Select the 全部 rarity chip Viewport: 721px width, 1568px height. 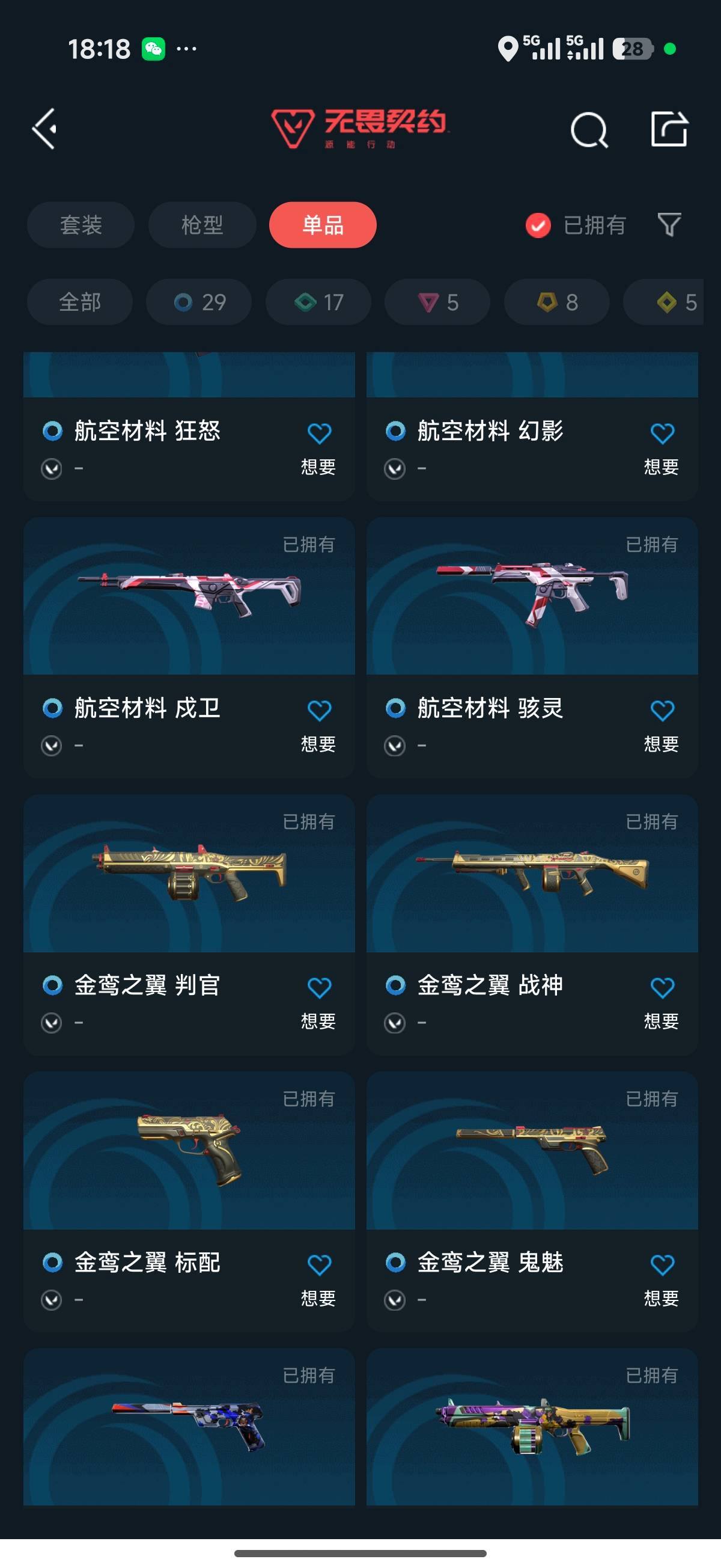80,302
